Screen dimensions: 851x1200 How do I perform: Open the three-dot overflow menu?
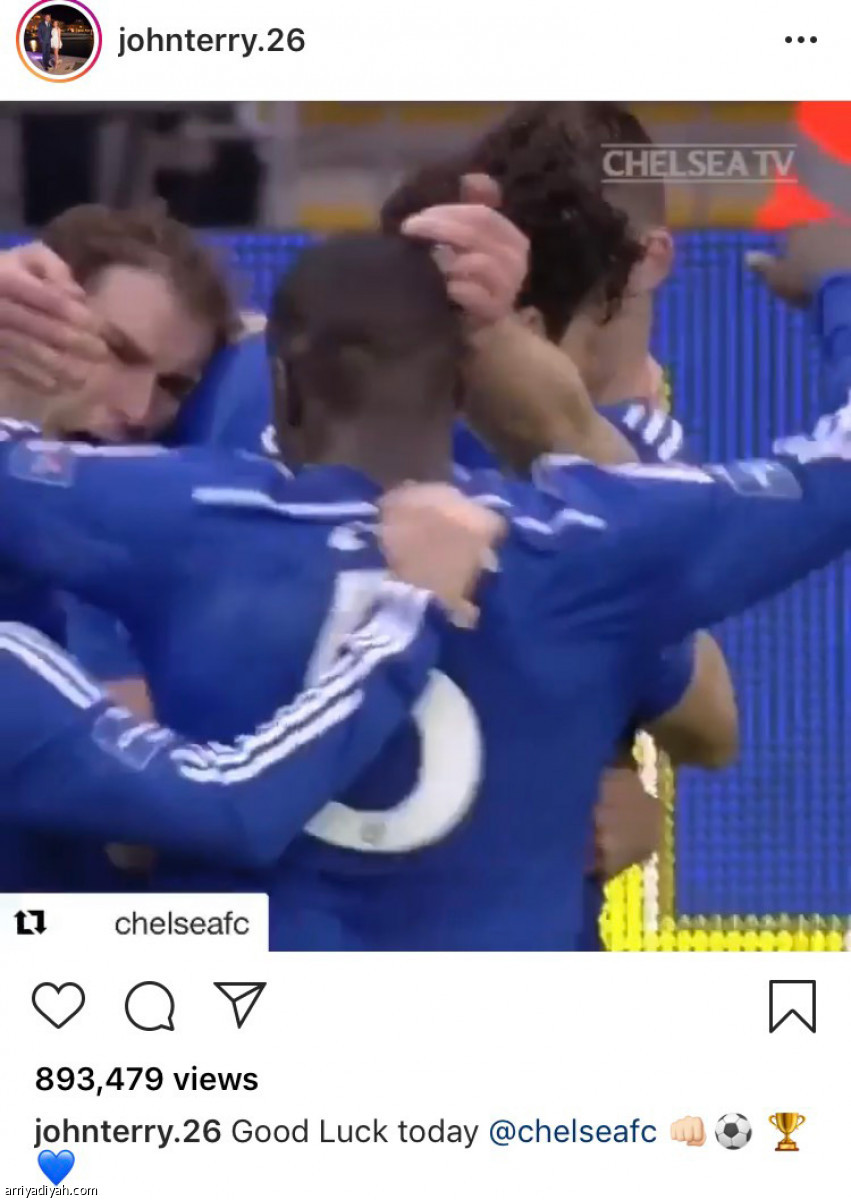800,40
